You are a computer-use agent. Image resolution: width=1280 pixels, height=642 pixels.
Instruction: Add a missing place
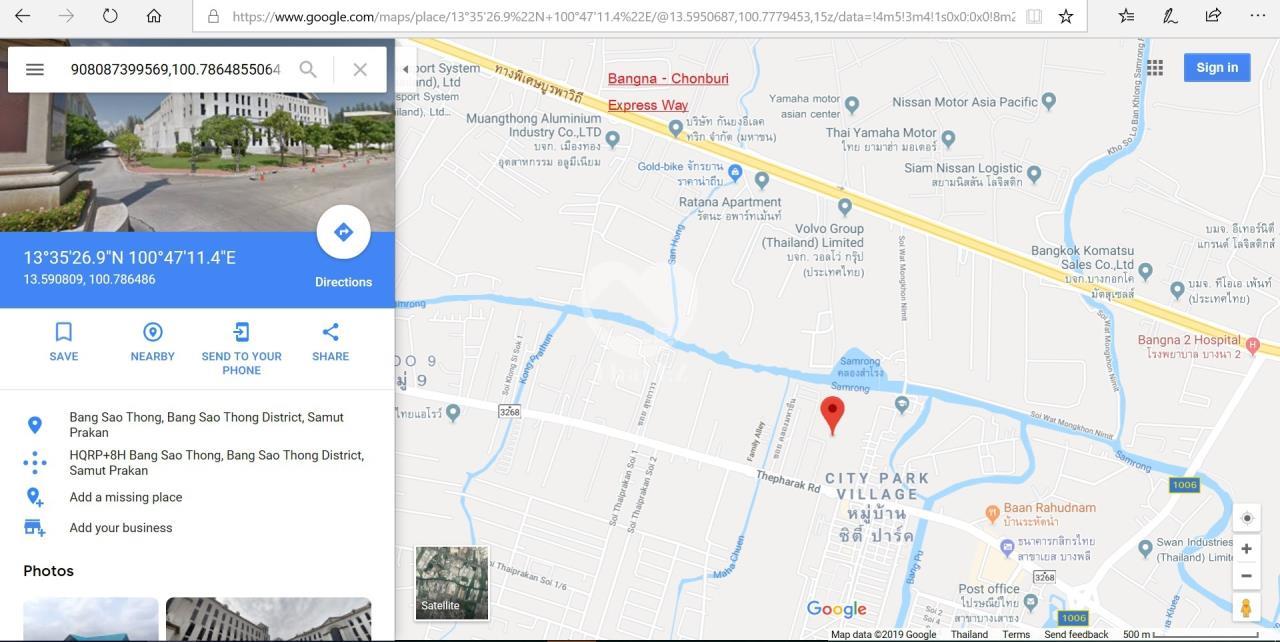click(x=125, y=497)
